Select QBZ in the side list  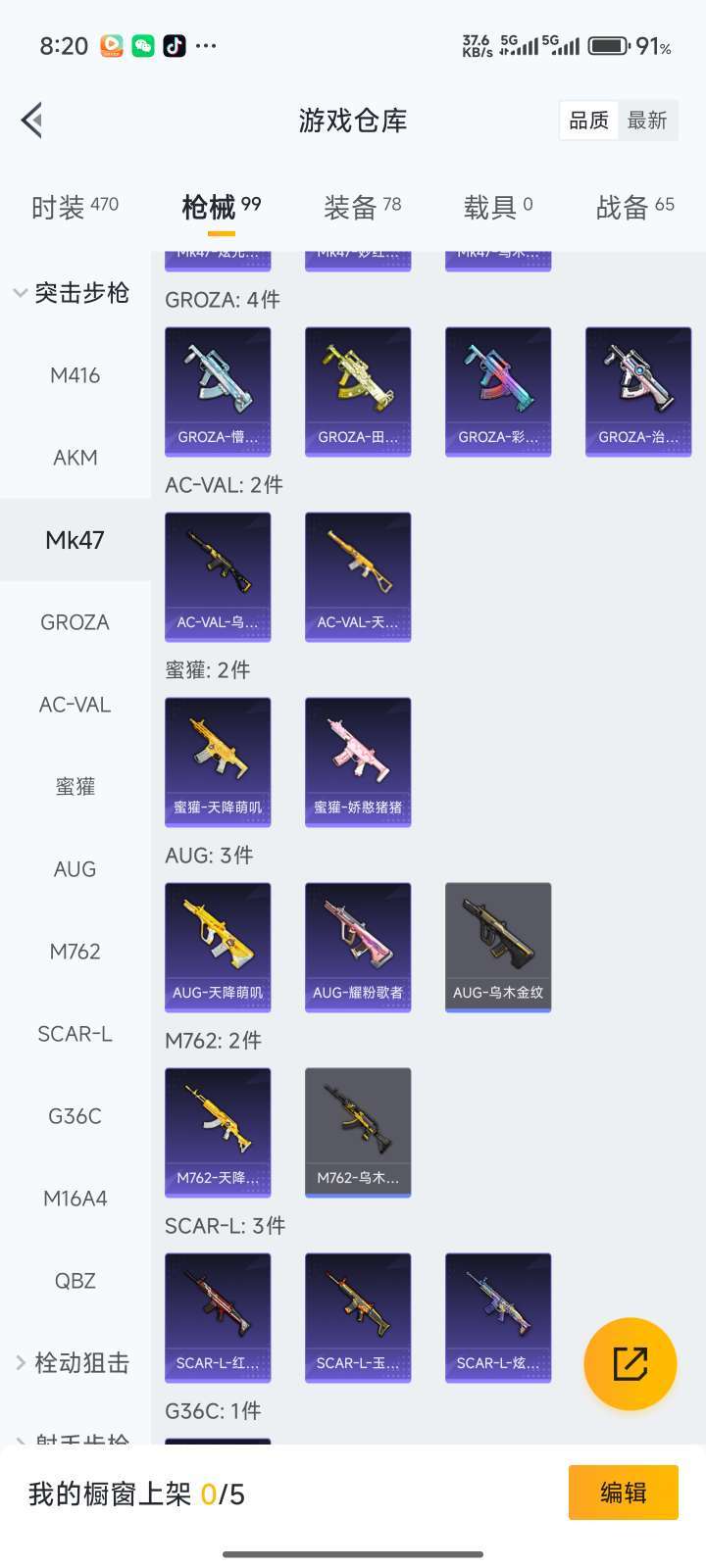click(76, 1281)
